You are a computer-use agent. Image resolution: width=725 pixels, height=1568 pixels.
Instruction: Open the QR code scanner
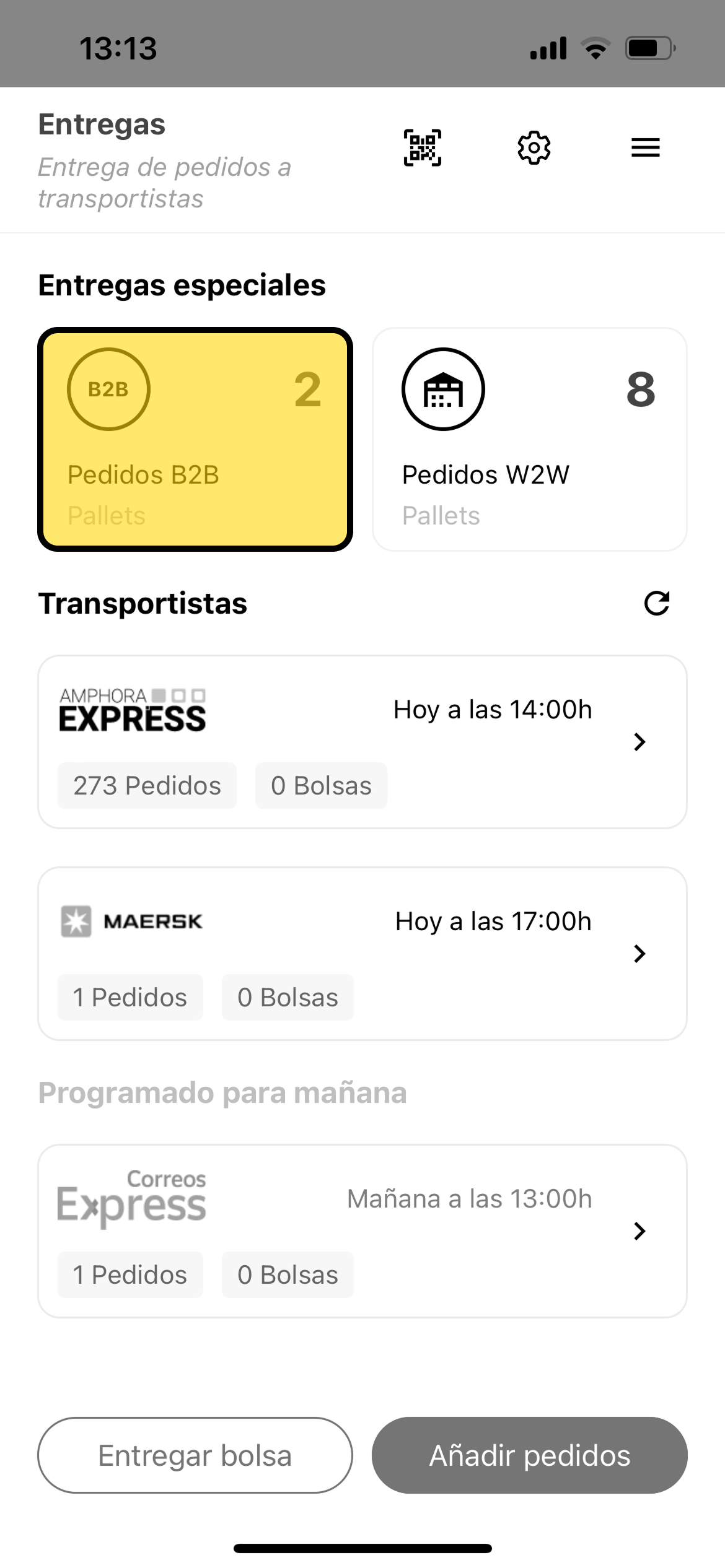423,148
